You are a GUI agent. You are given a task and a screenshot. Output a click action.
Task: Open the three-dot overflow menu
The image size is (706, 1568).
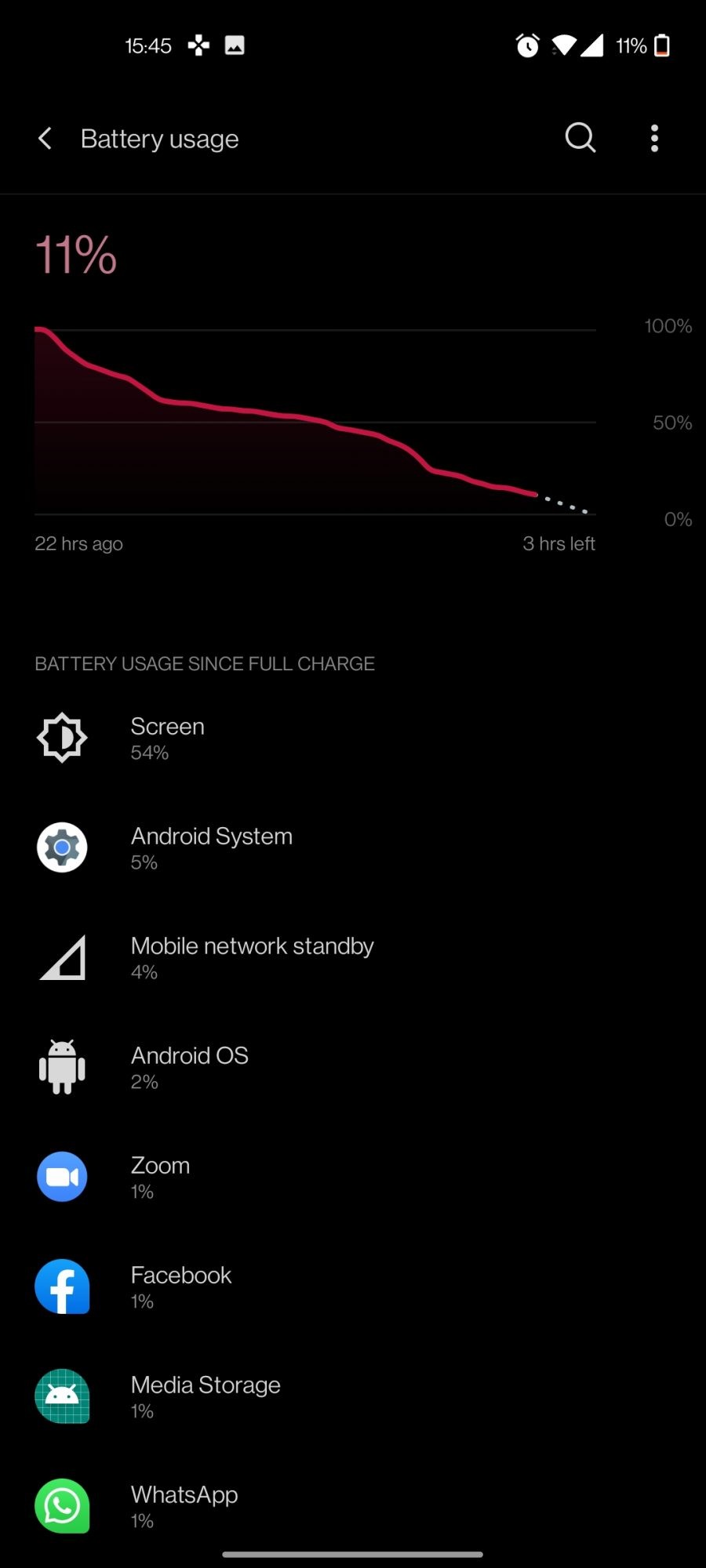pos(654,138)
